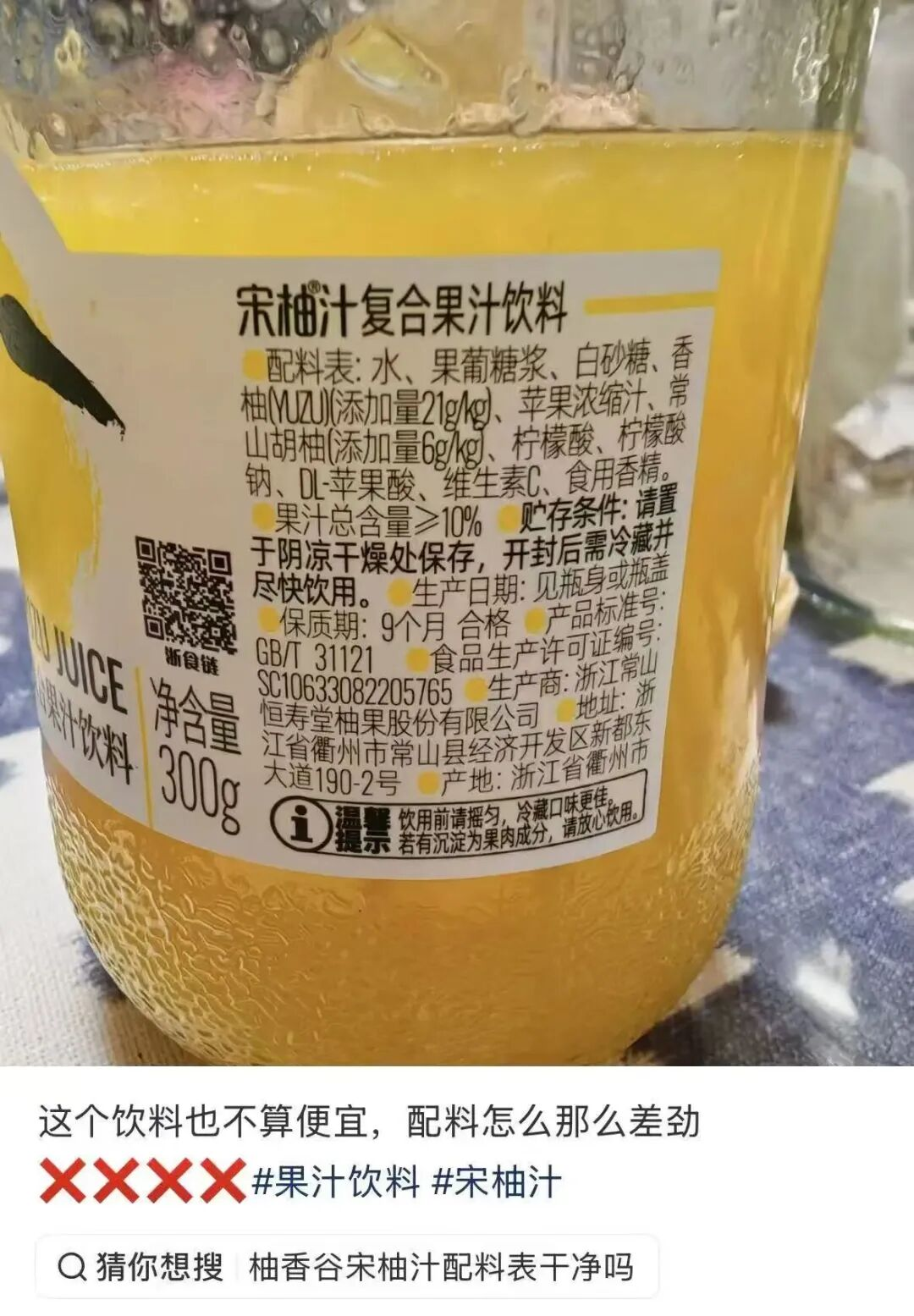Open the #宋柚汁 hashtag
The image size is (914, 1316).
point(497,1182)
